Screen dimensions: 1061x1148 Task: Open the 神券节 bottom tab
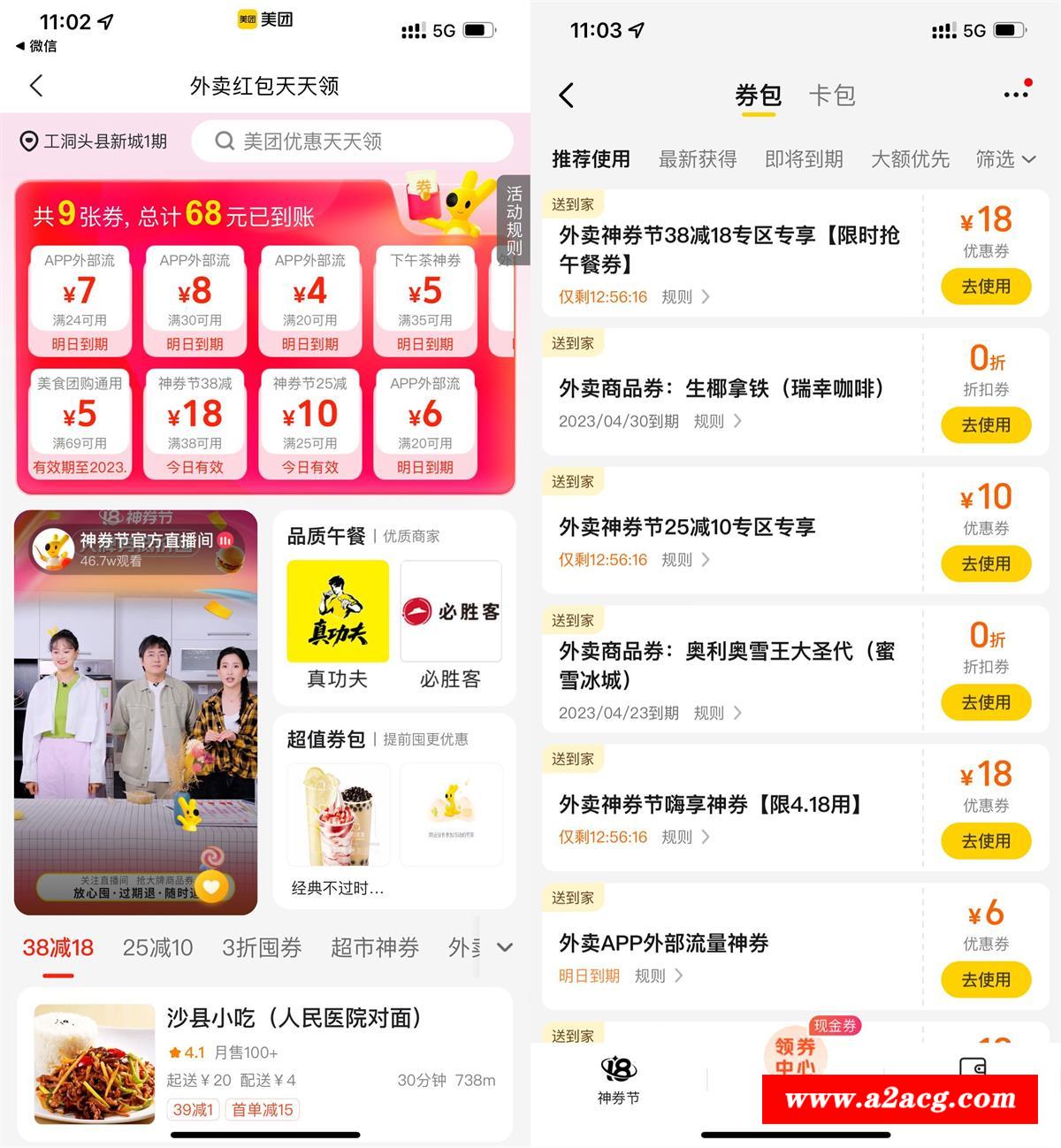pyautogui.click(x=618, y=1081)
